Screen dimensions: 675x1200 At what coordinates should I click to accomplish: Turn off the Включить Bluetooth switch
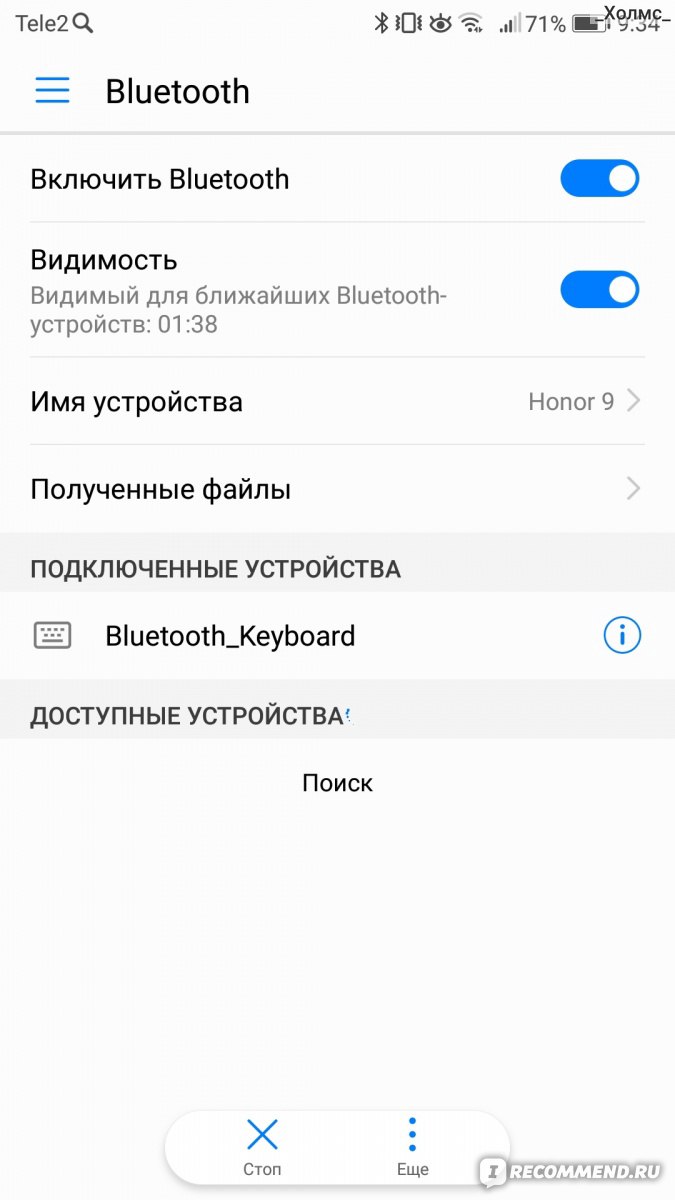coord(599,180)
